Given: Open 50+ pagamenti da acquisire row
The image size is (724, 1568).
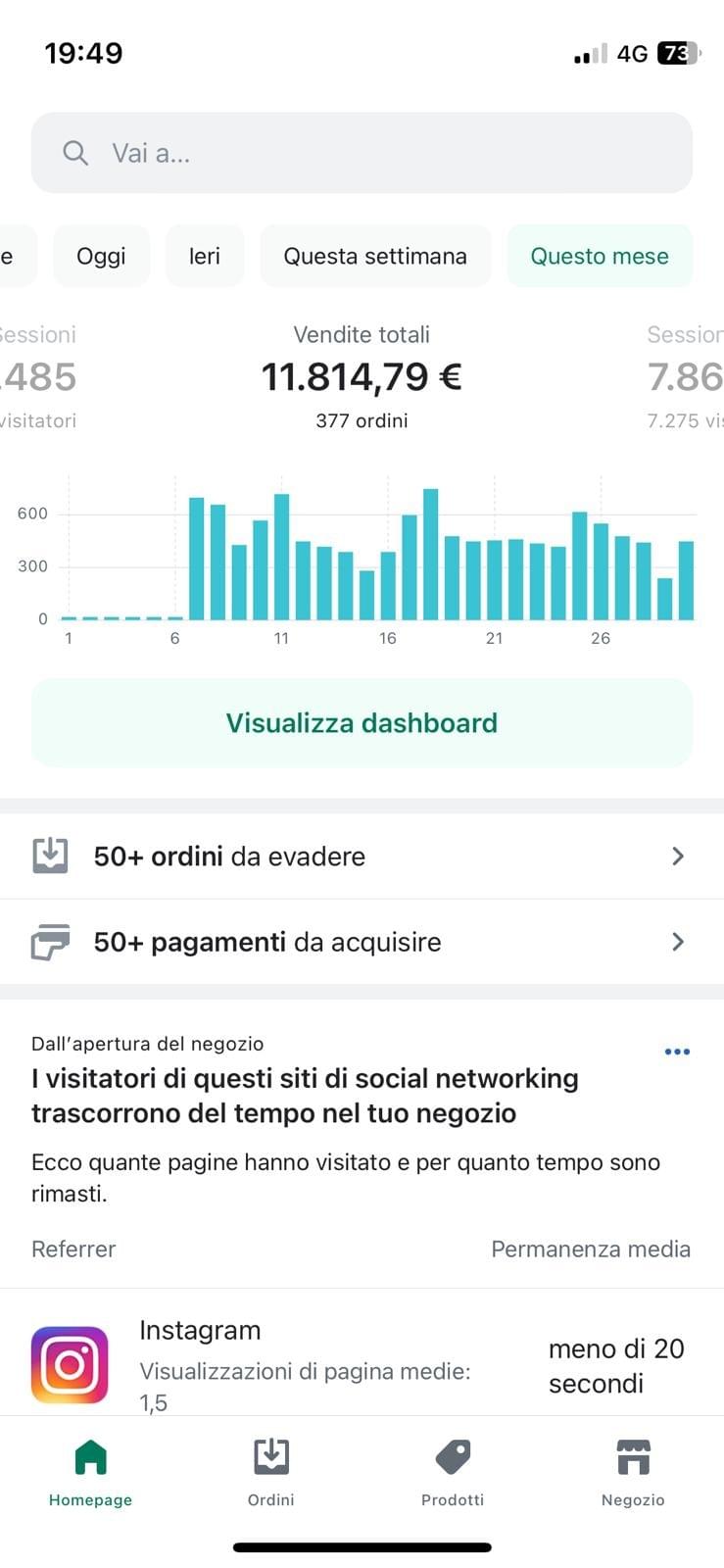Looking at the screenshot, I should tap(362, 942).
